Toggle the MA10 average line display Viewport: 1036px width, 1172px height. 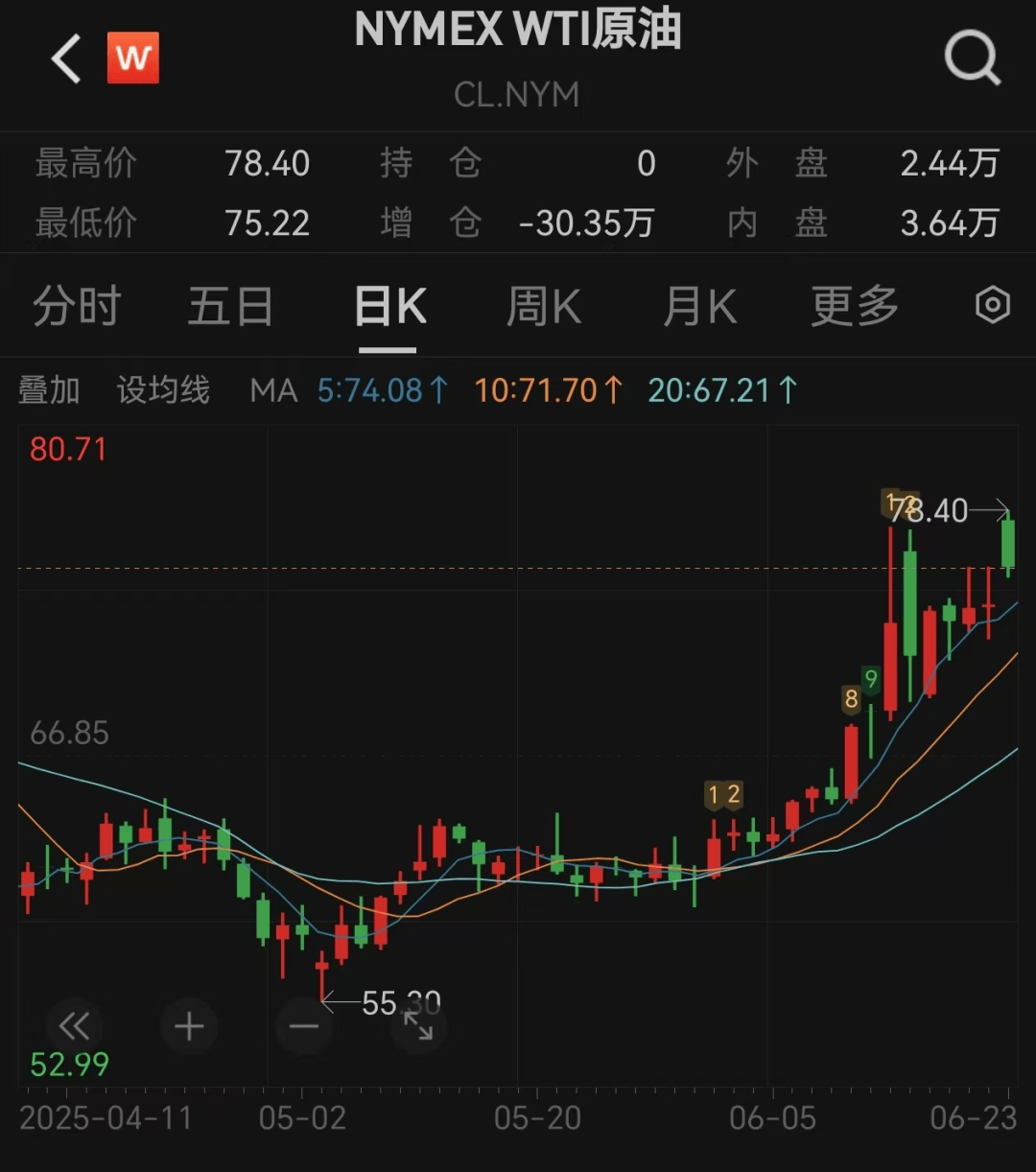click(547, 389)
